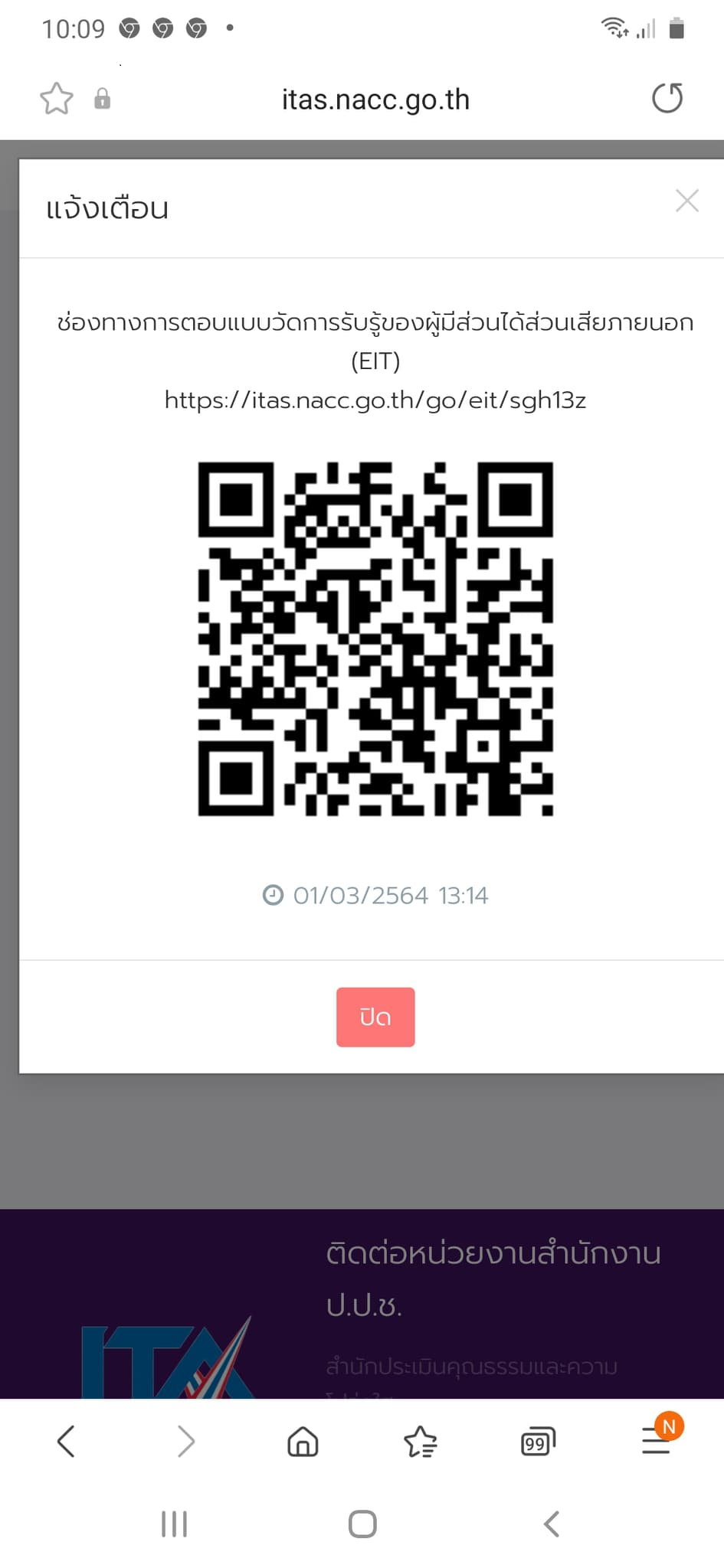Go back to the previous page in browser

(x=67, y=1442)
